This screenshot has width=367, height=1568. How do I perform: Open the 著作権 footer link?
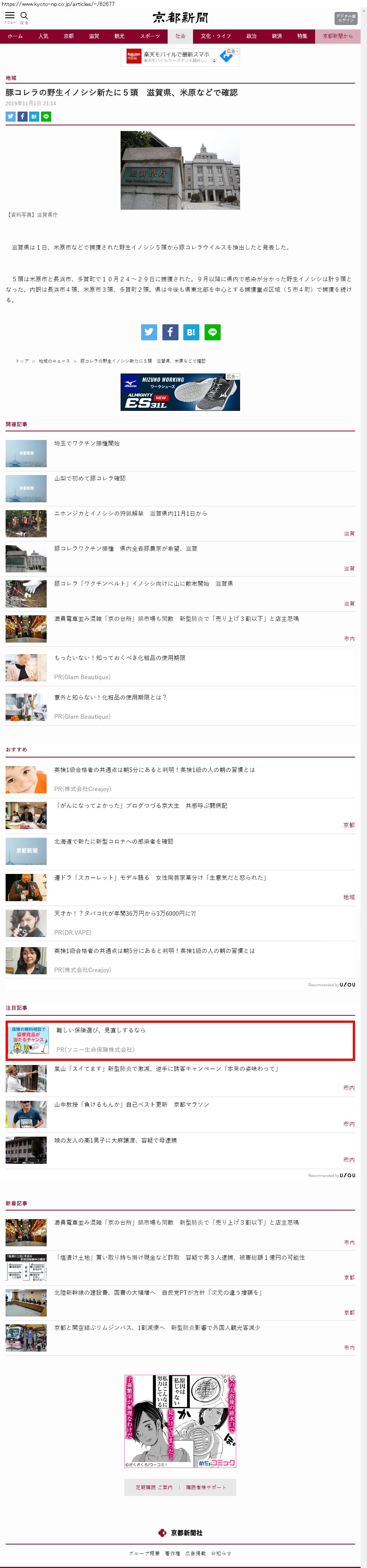tap(172, 1553)
